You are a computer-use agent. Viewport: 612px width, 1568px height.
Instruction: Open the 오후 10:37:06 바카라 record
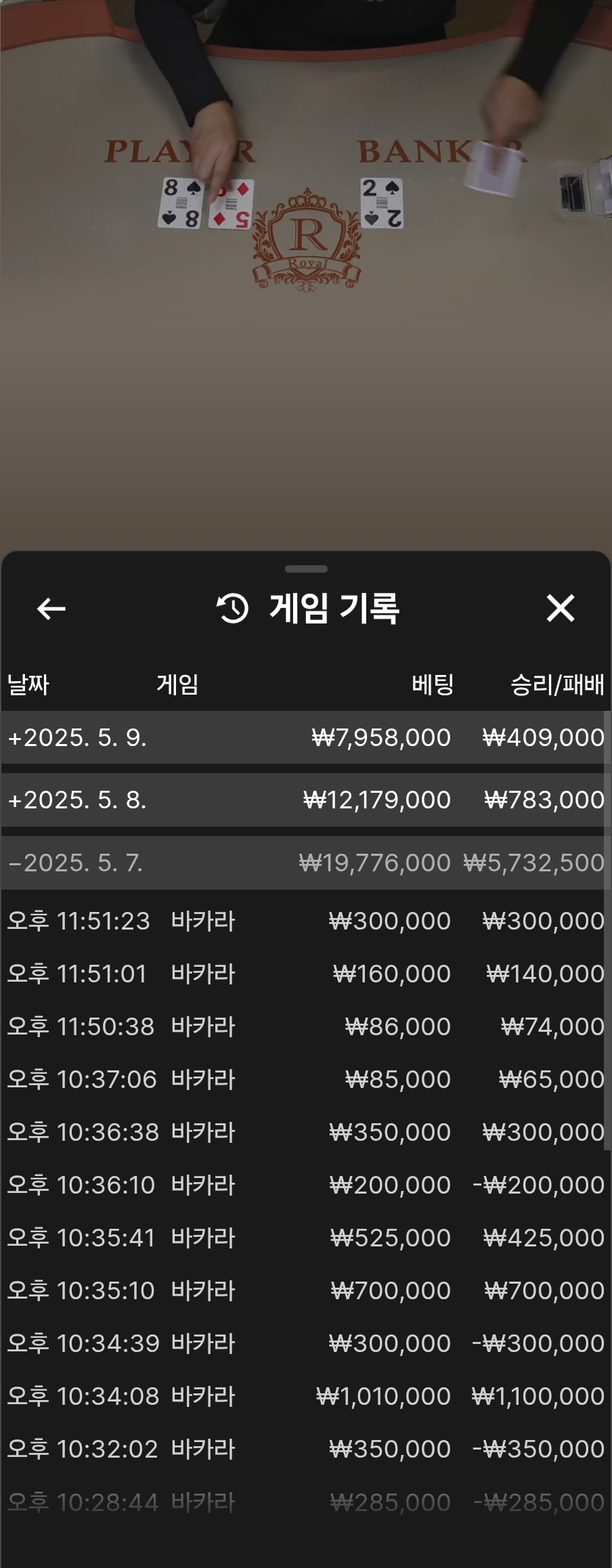305,1079
